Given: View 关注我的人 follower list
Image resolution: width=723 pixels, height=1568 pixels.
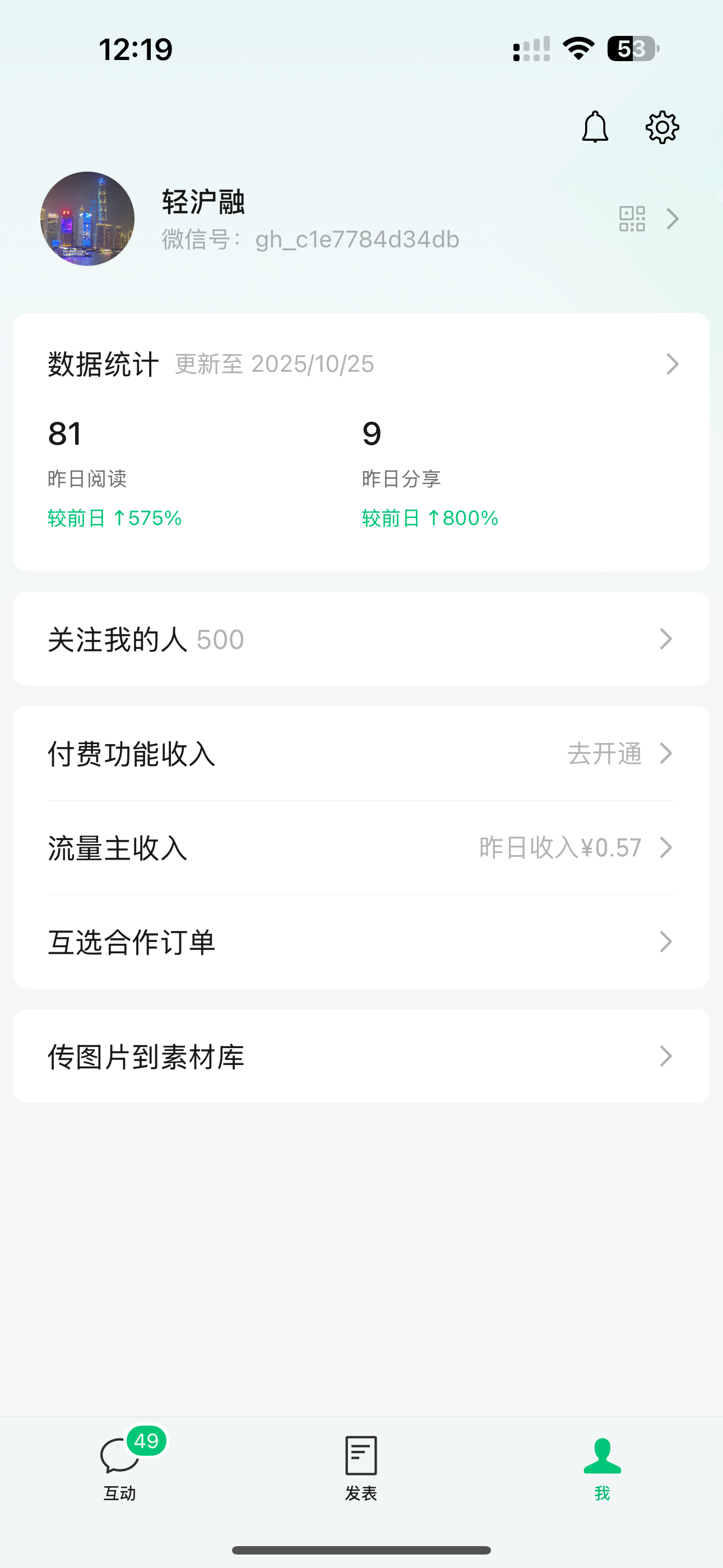Looking at the screenshot, I should coord(361,639).
